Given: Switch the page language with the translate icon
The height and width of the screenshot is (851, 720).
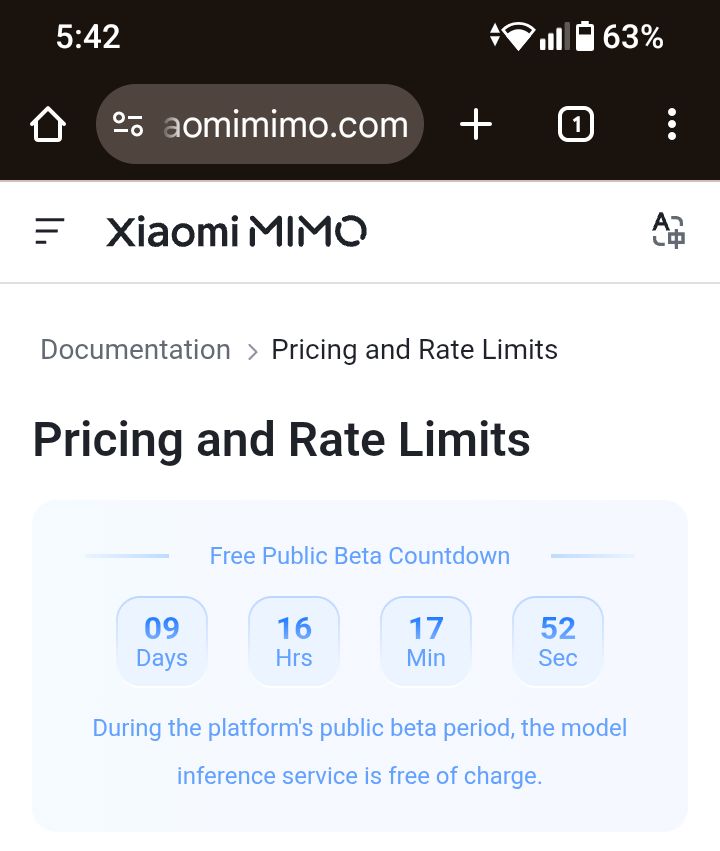Looking at the screenshot, I should (668, 231).
